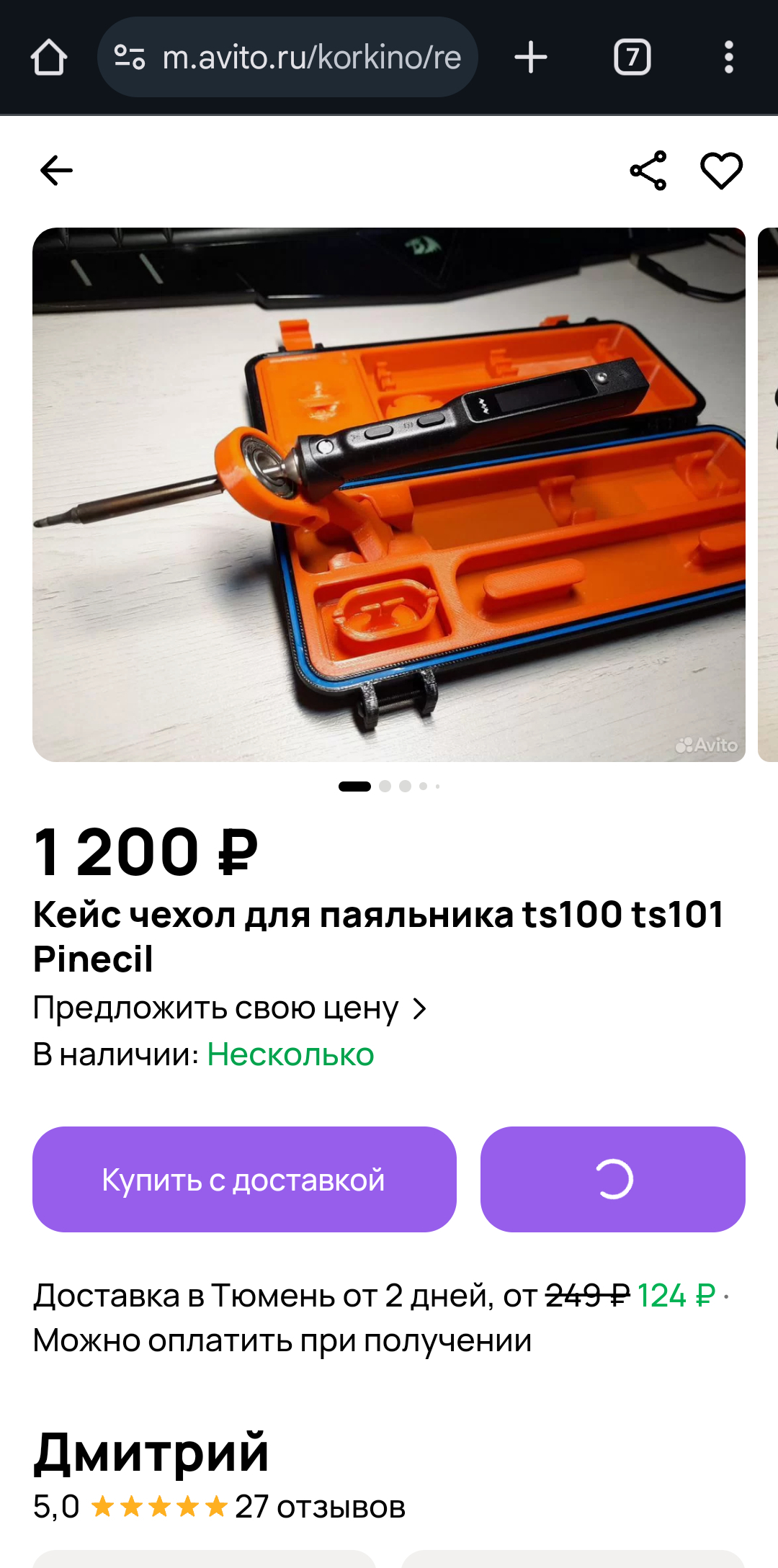Image resolution: width=778 pixels, height=1568 pixels.
Task: Go back using the page back arrow
Action: (56, 171)
